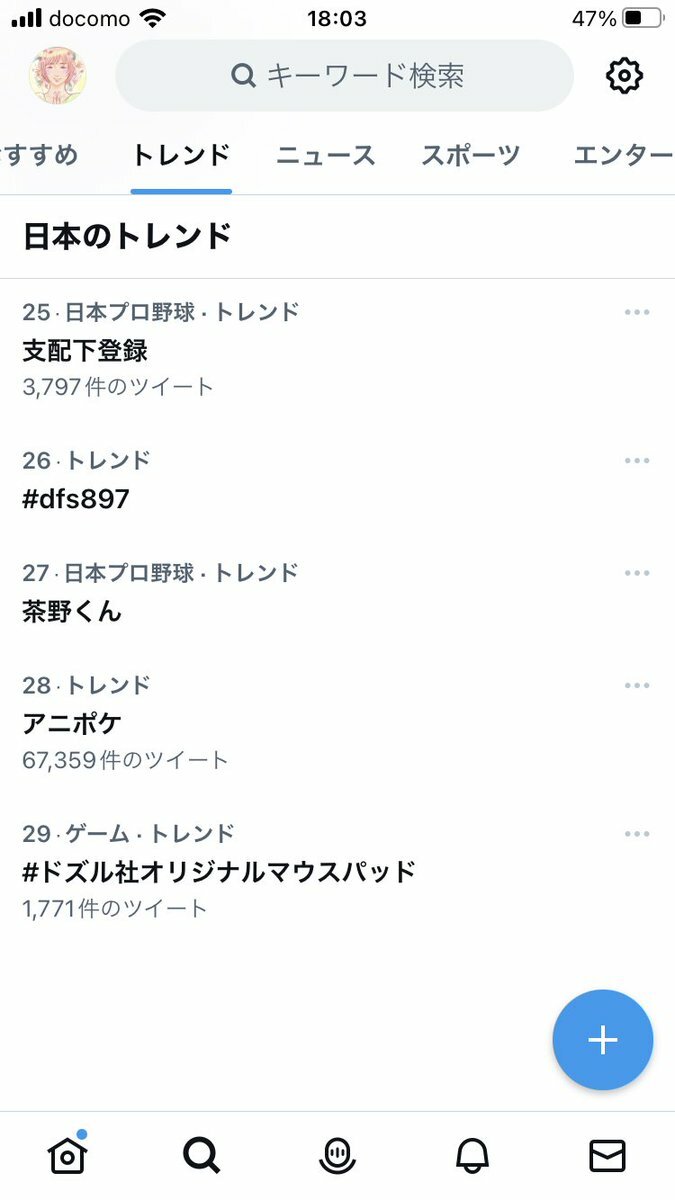Switch to the ニュース tab

(x=325, y=155)
